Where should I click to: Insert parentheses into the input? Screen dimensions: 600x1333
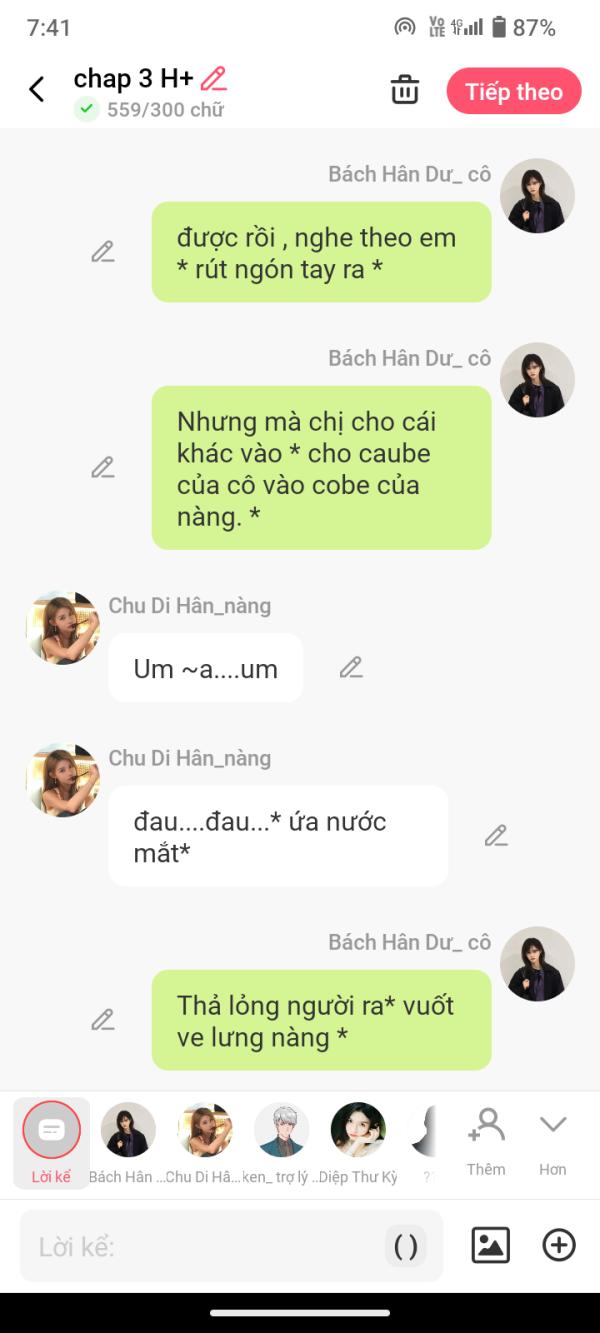tap(406, 1246)
